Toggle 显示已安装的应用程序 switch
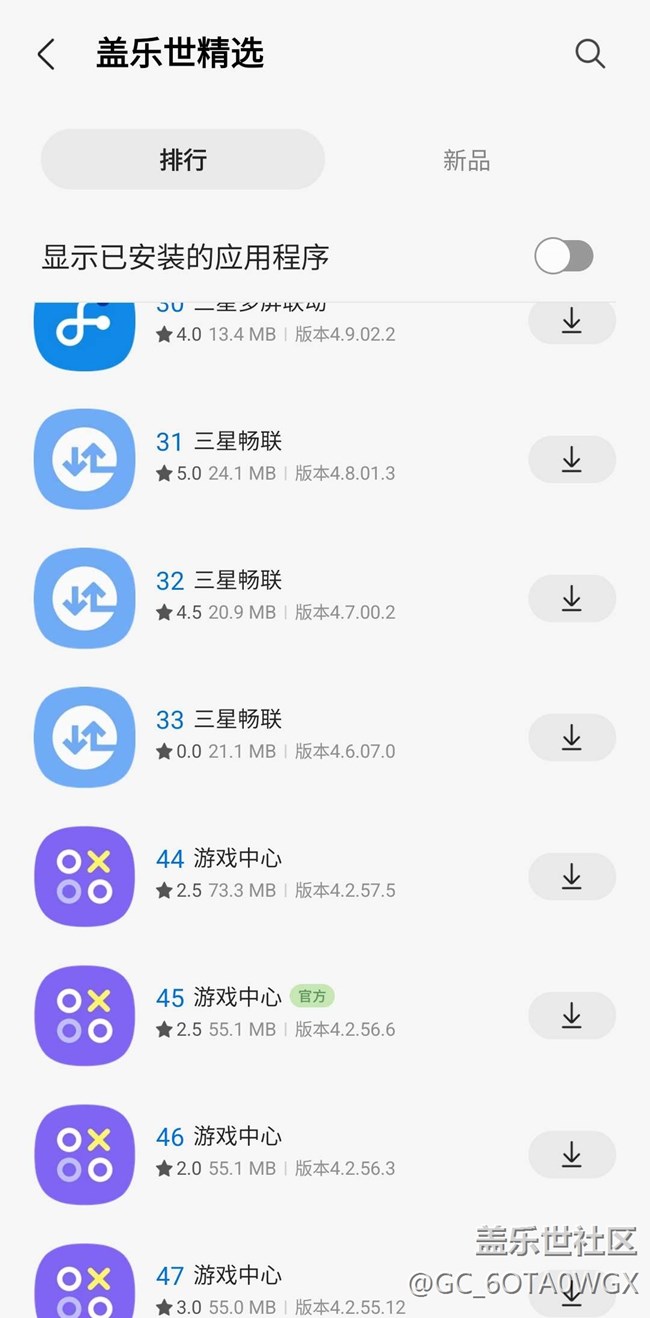This screenshot has height=1318, width=650. click(564, 256)
